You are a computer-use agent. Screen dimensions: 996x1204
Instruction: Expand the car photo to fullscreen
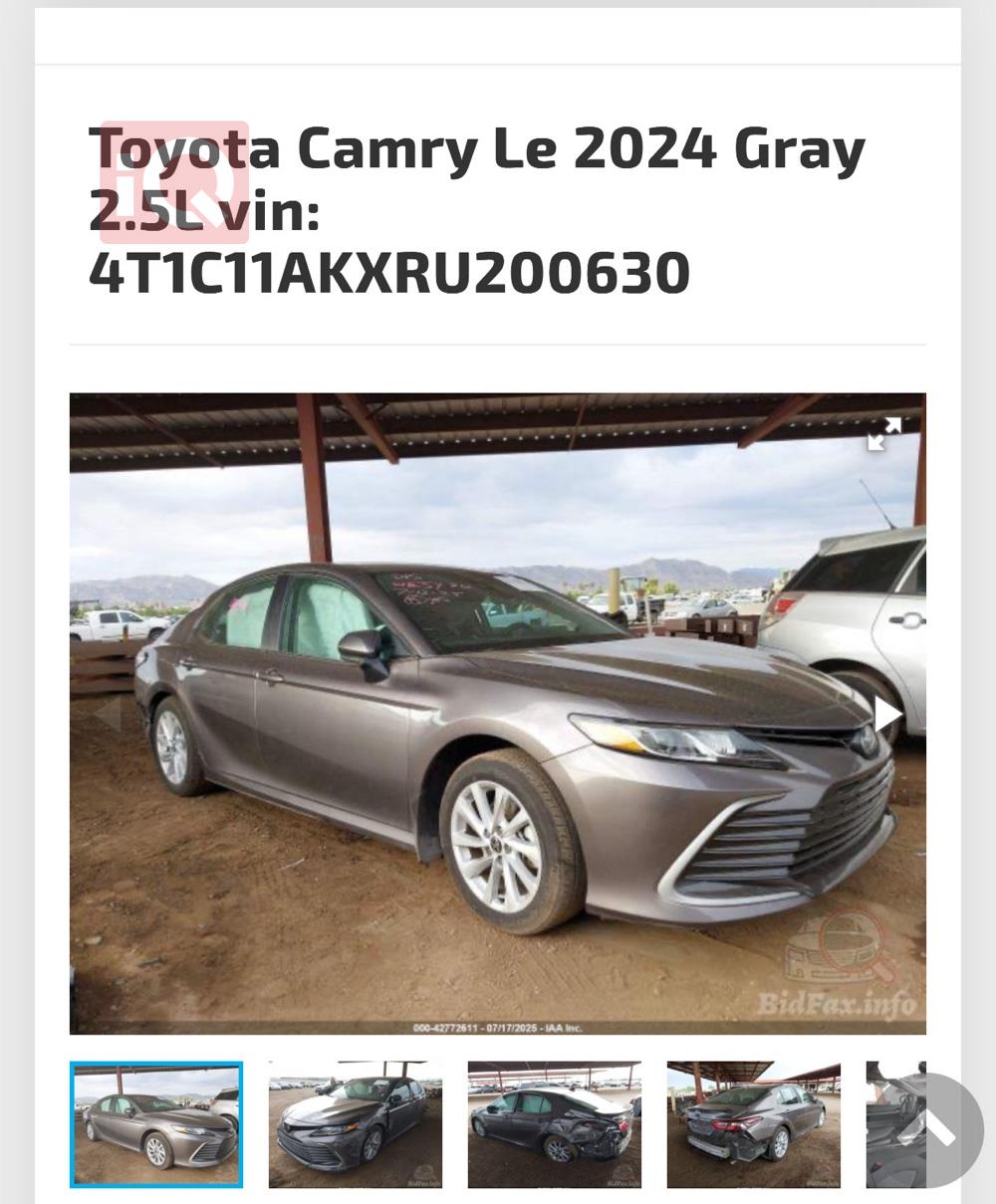tap(883, 434)
